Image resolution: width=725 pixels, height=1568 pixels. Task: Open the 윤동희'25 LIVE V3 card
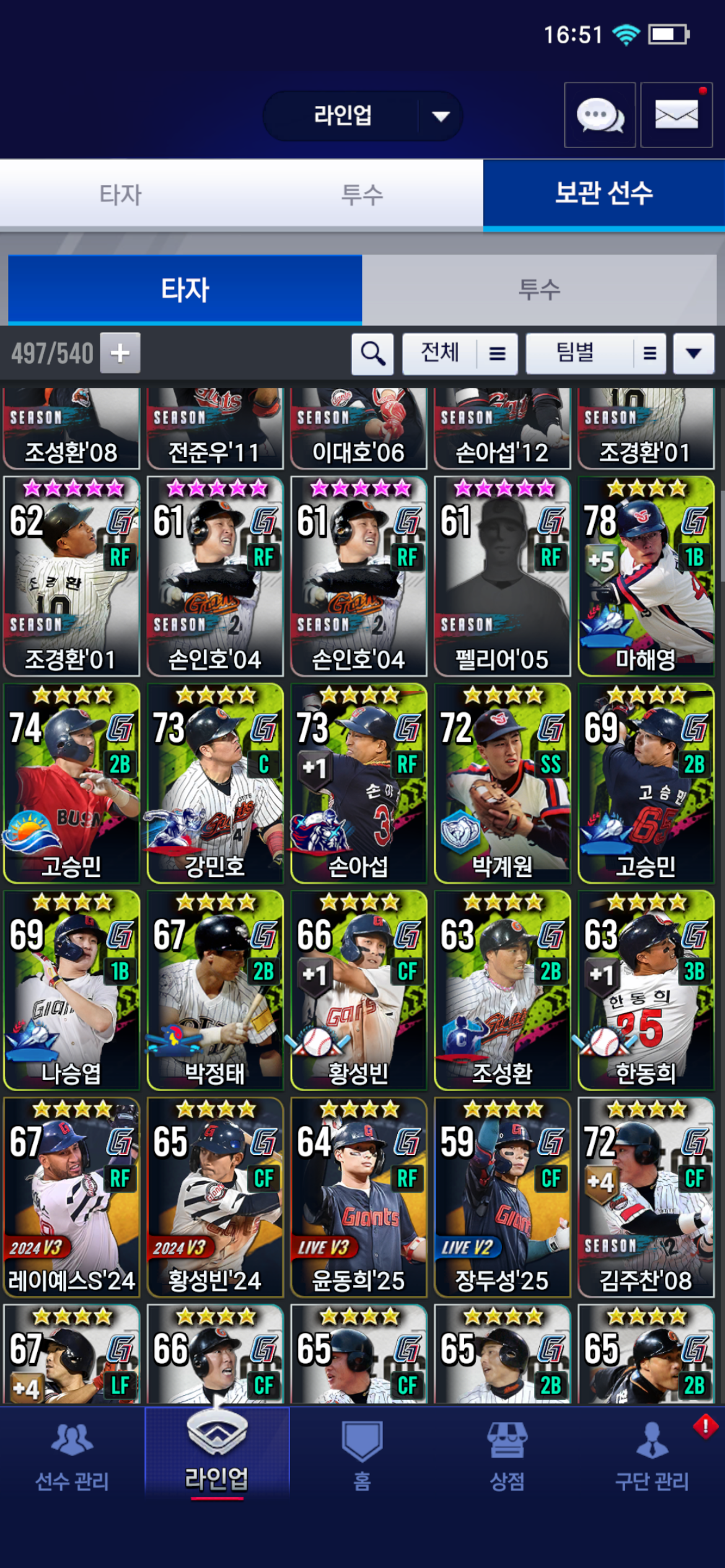(x=359, y=1197)
